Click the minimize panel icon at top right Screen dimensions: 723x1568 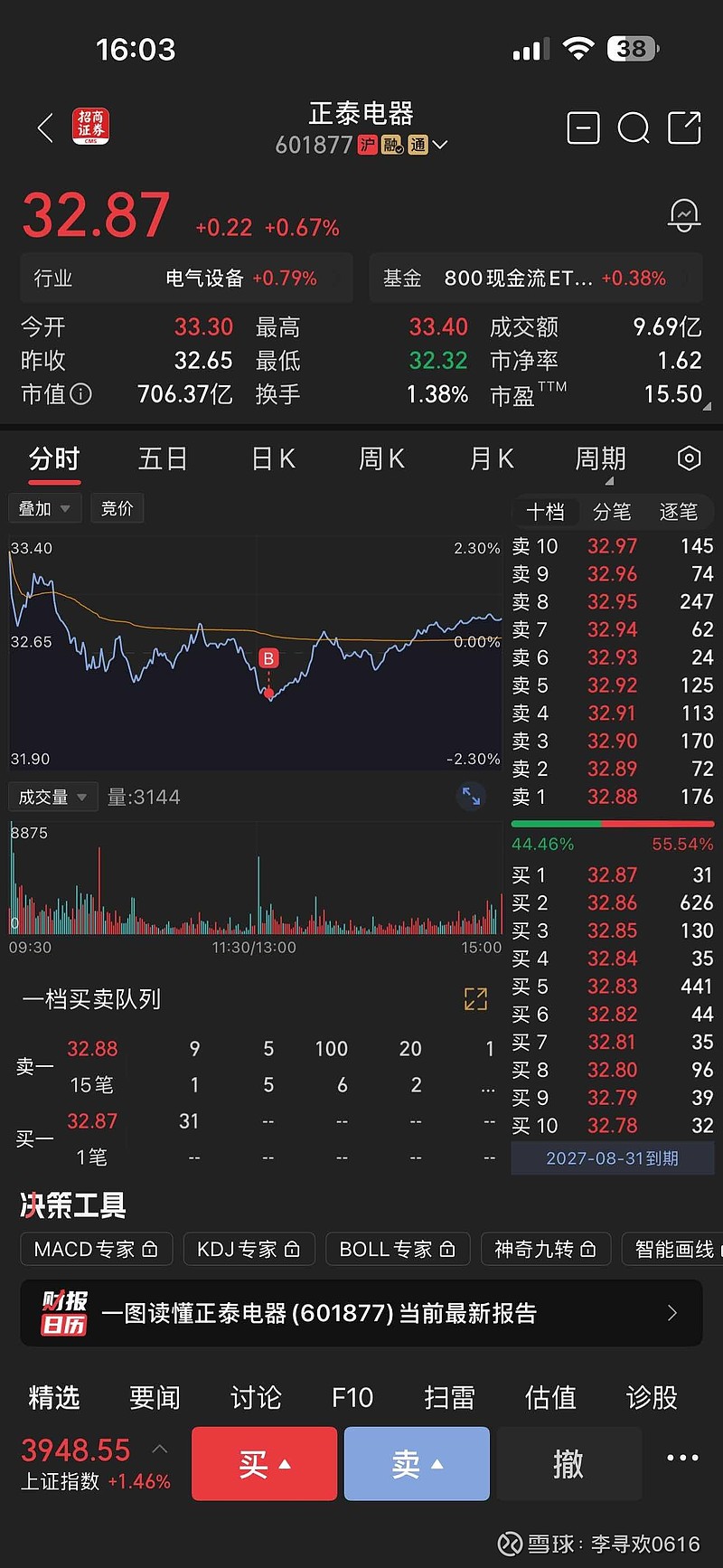click(x=583, y=128)
